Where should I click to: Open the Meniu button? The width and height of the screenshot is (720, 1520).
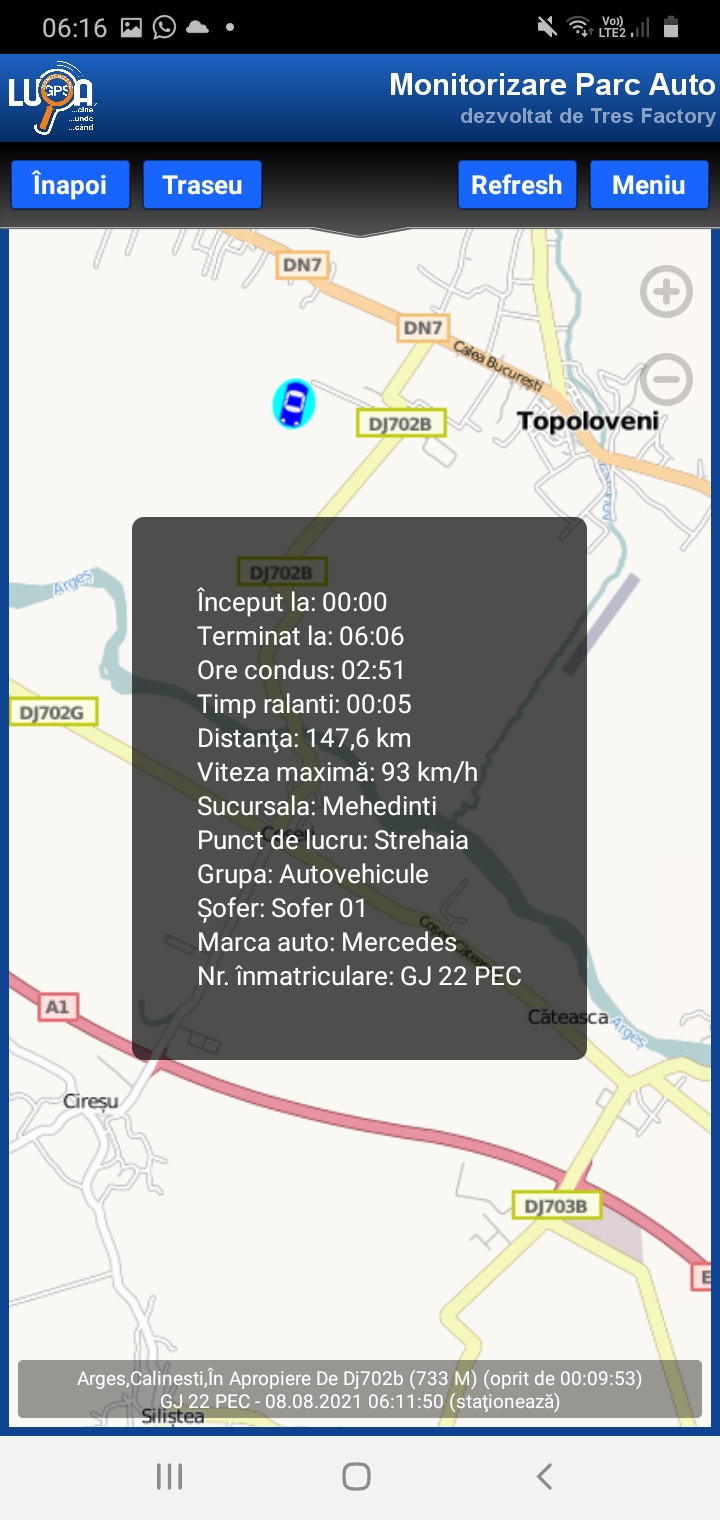pos(649,185)
